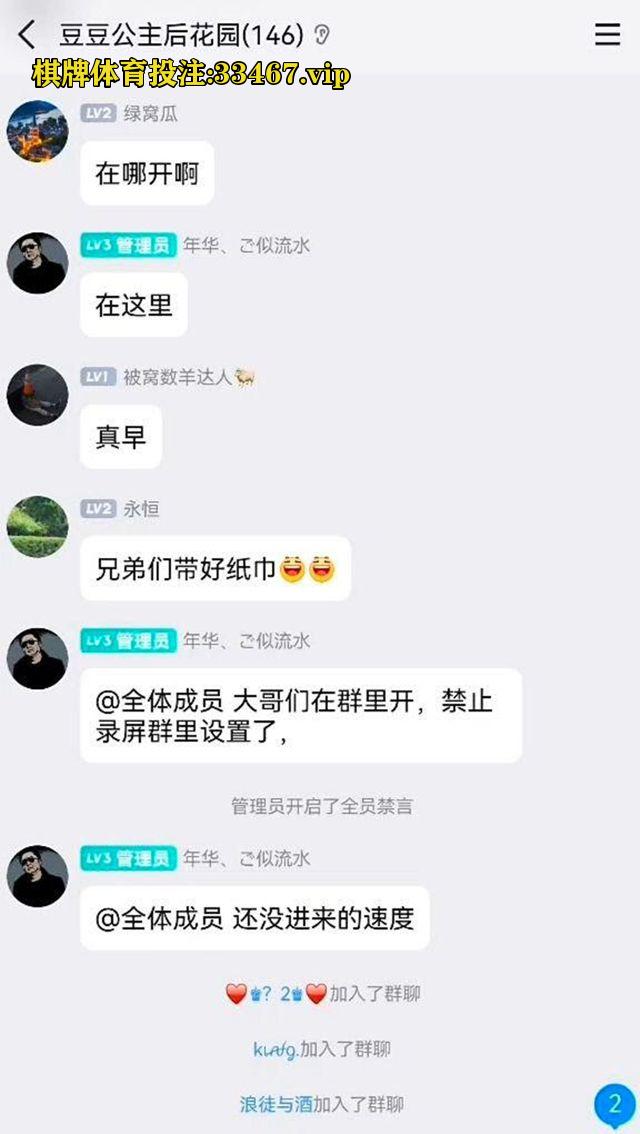View 永恒's profile from avatar
The width and height of the screenshot is (640, 1134).
click(37, 526)
